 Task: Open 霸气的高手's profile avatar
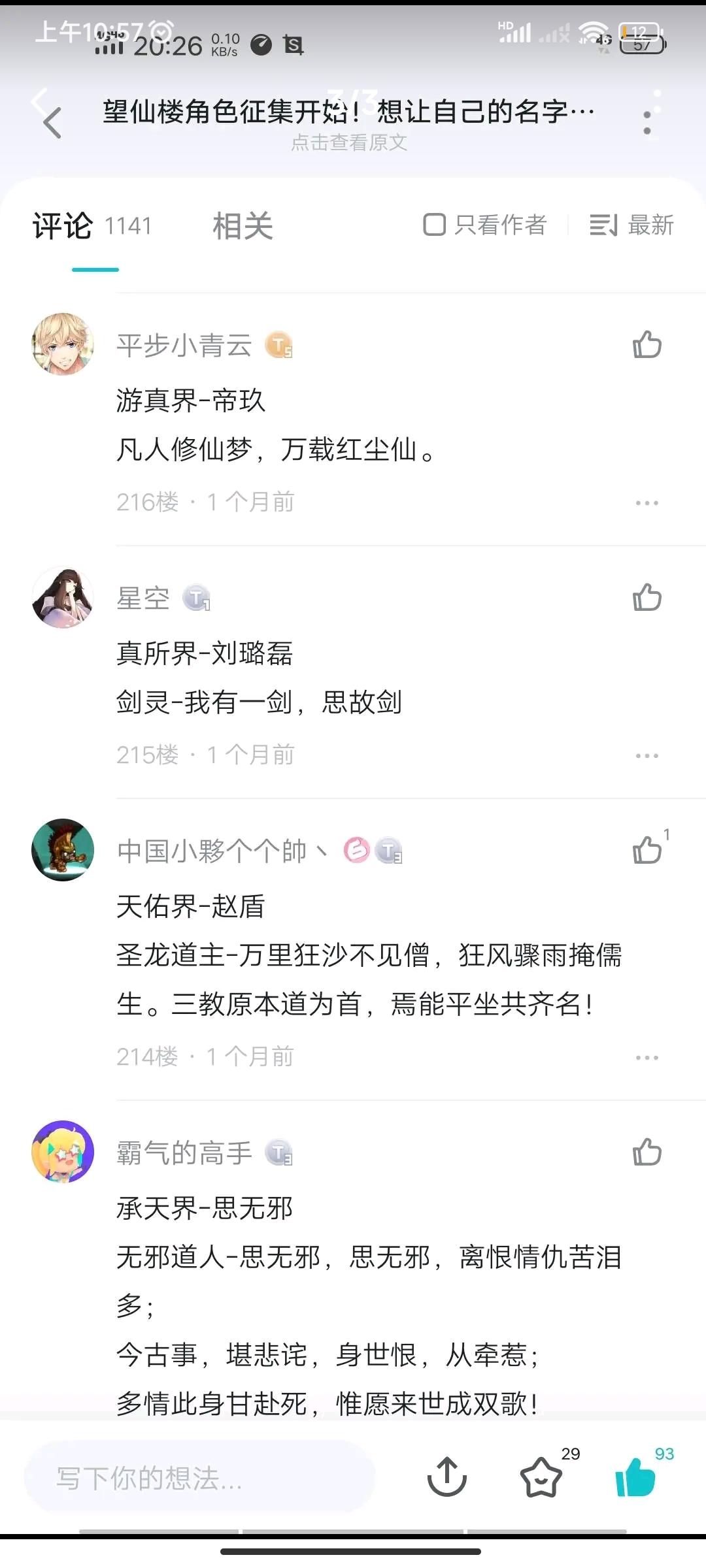63,1152
